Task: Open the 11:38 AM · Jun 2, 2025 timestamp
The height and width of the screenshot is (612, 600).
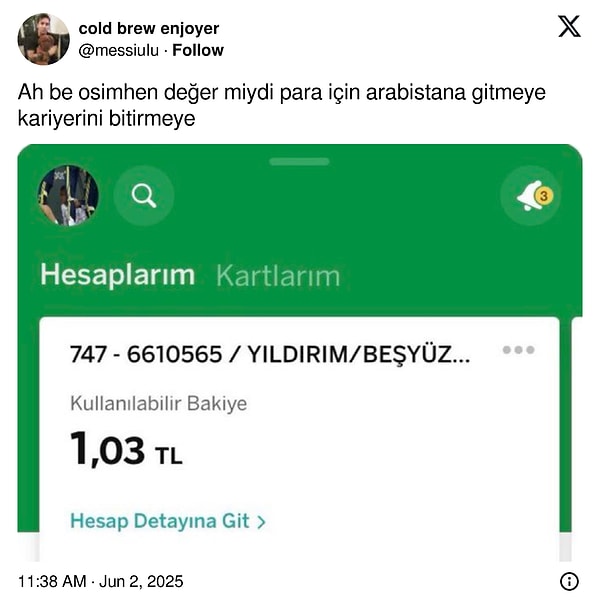Action: click(102, 581)
